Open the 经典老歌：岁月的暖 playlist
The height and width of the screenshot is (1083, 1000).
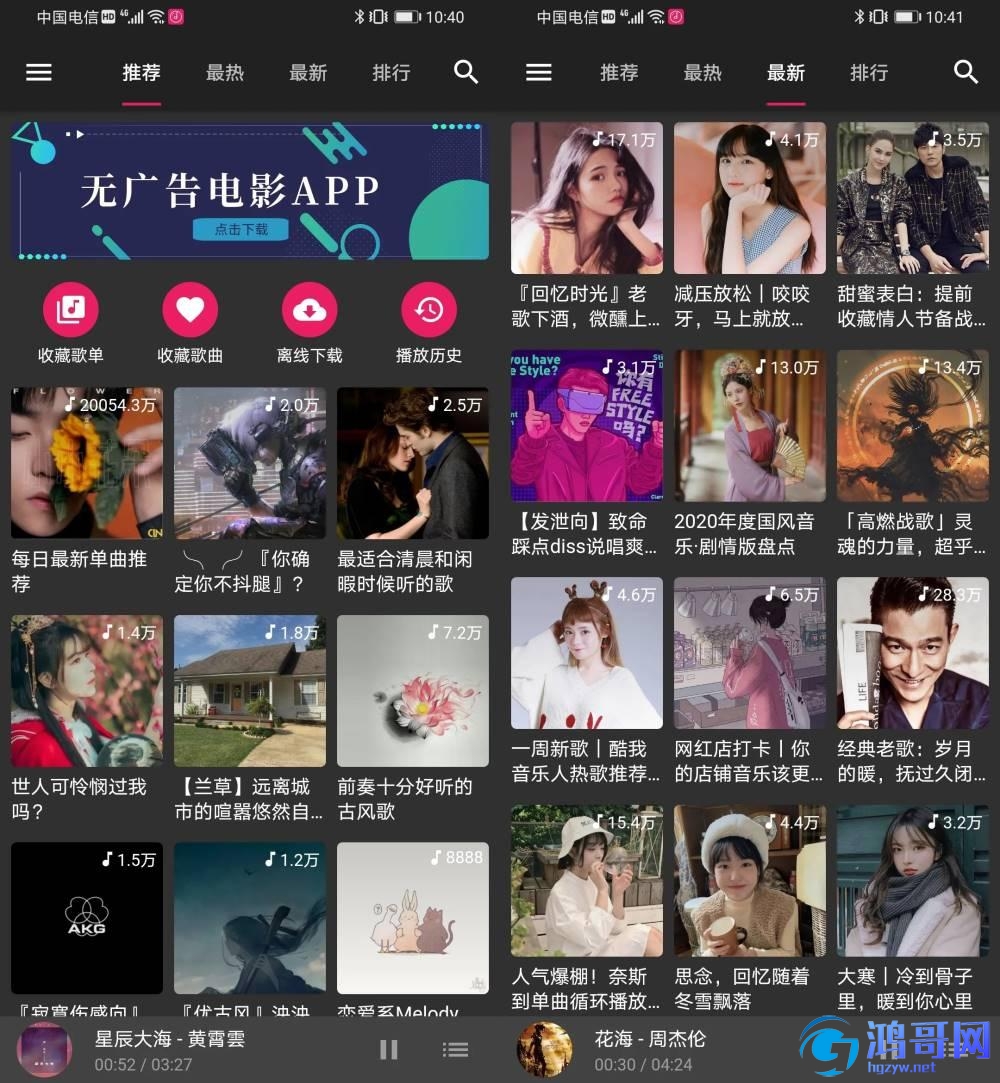click(x=912, y=652)
